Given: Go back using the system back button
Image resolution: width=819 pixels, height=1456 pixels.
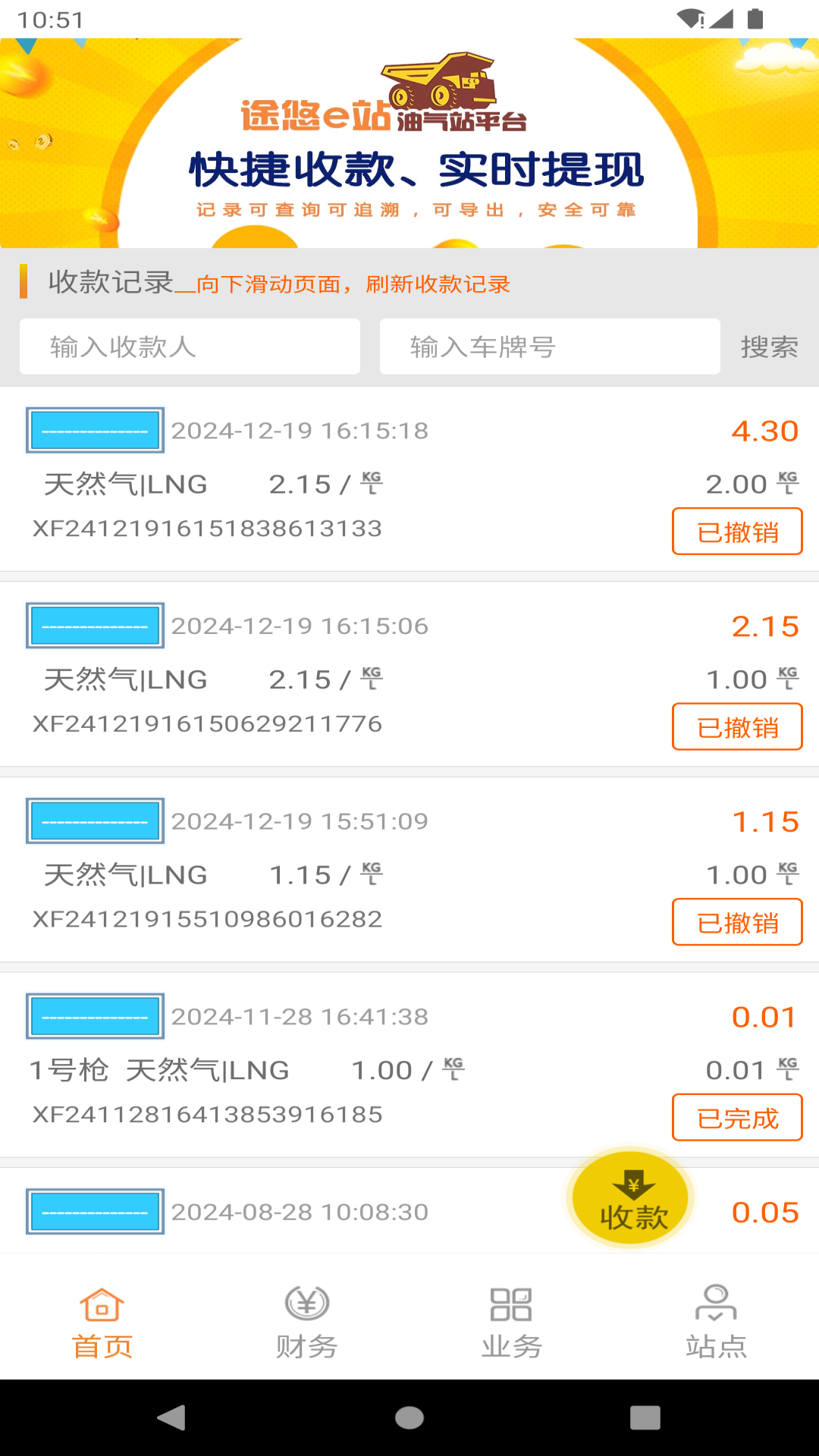Looking at the screenshot, I should (172, 1417).
